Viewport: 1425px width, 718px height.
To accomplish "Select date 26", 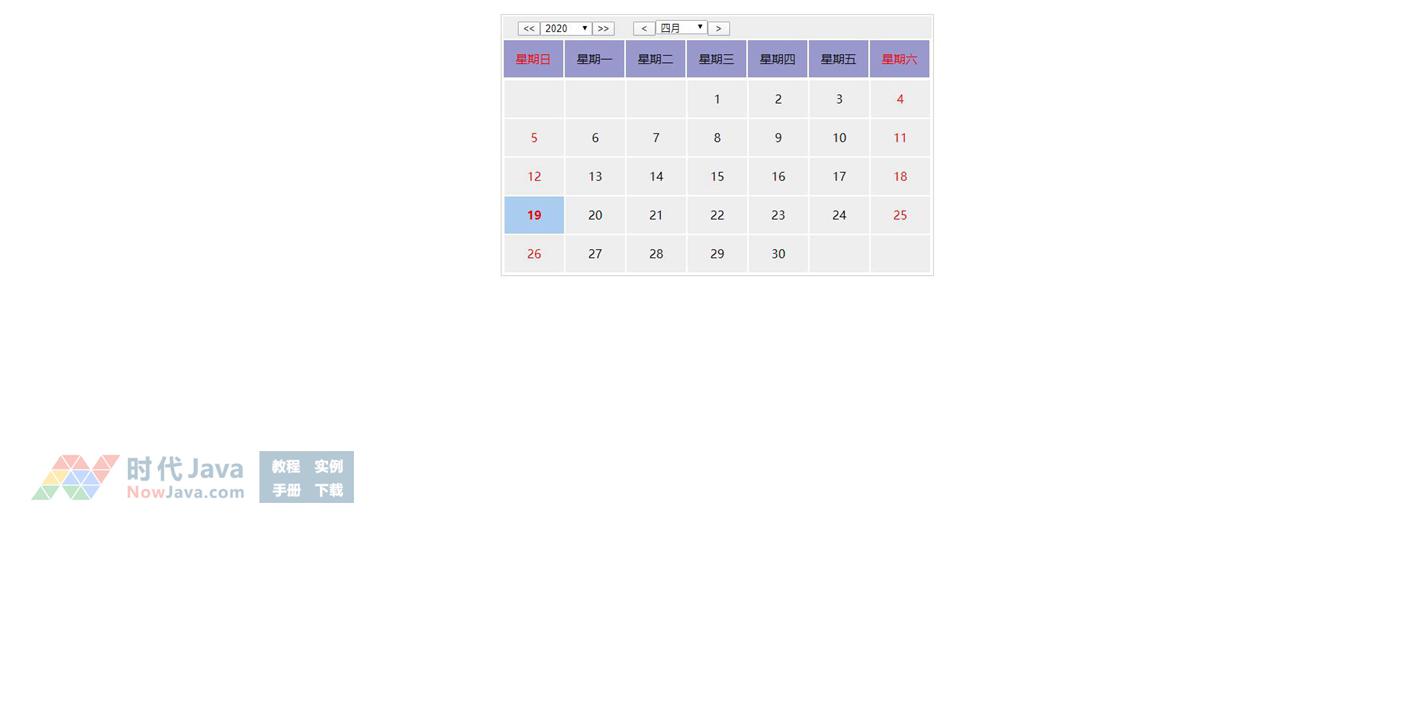I will coord(534,254).
